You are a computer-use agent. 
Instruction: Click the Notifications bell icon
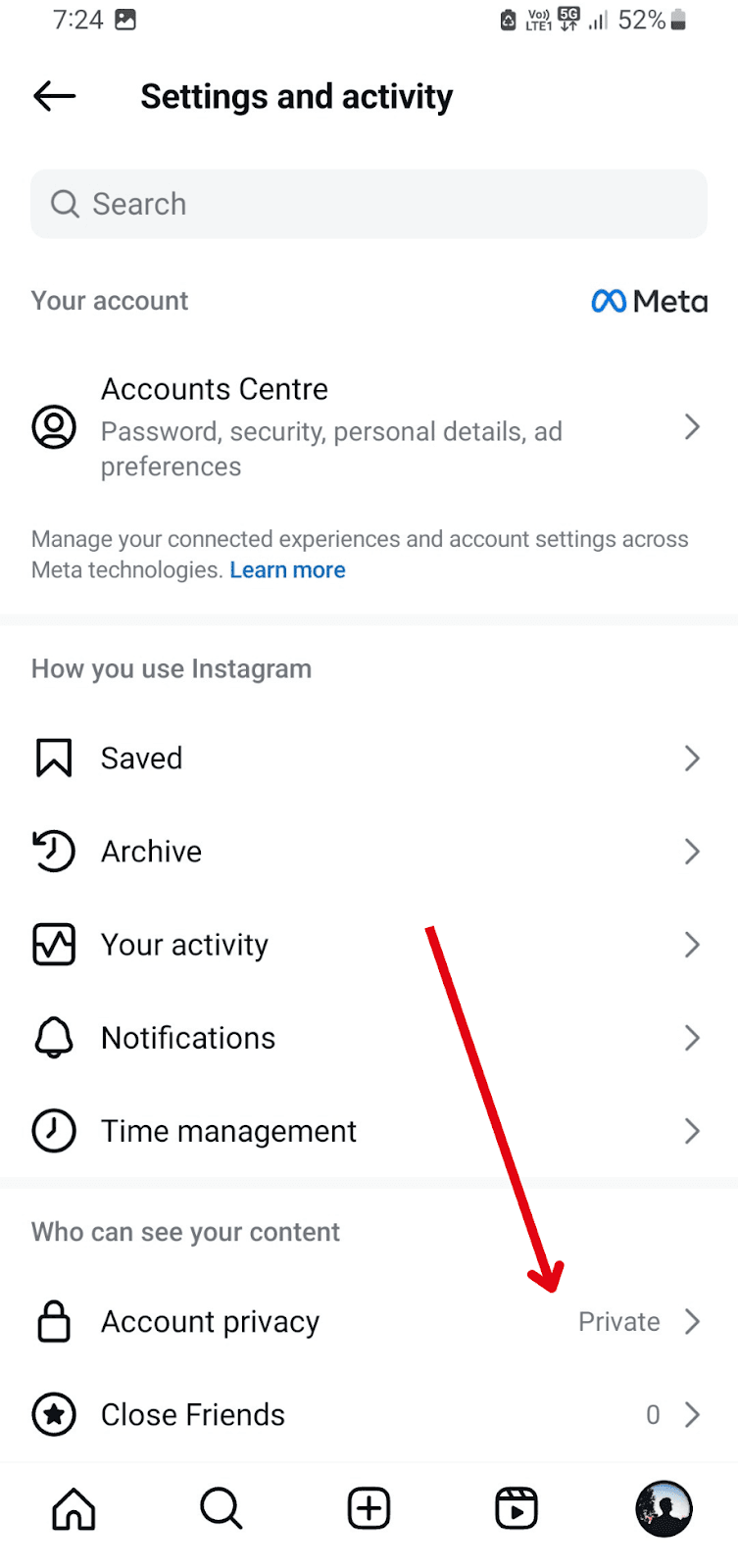tap(54, 1037)
